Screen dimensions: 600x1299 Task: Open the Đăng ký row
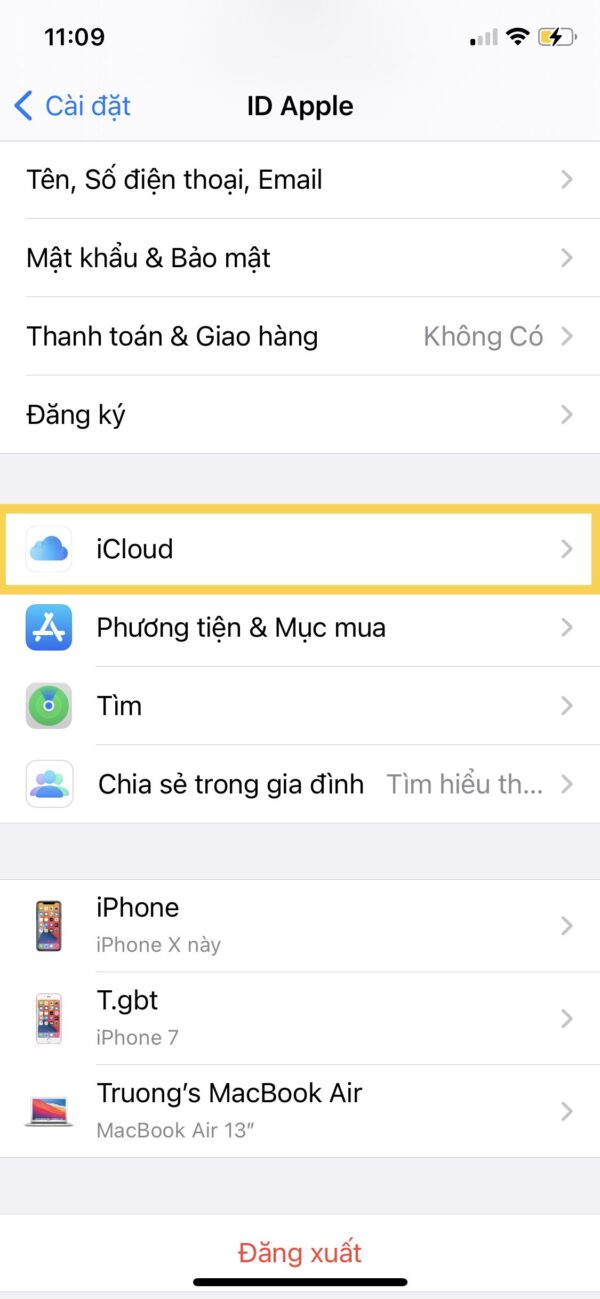click(x=300, y=414)
